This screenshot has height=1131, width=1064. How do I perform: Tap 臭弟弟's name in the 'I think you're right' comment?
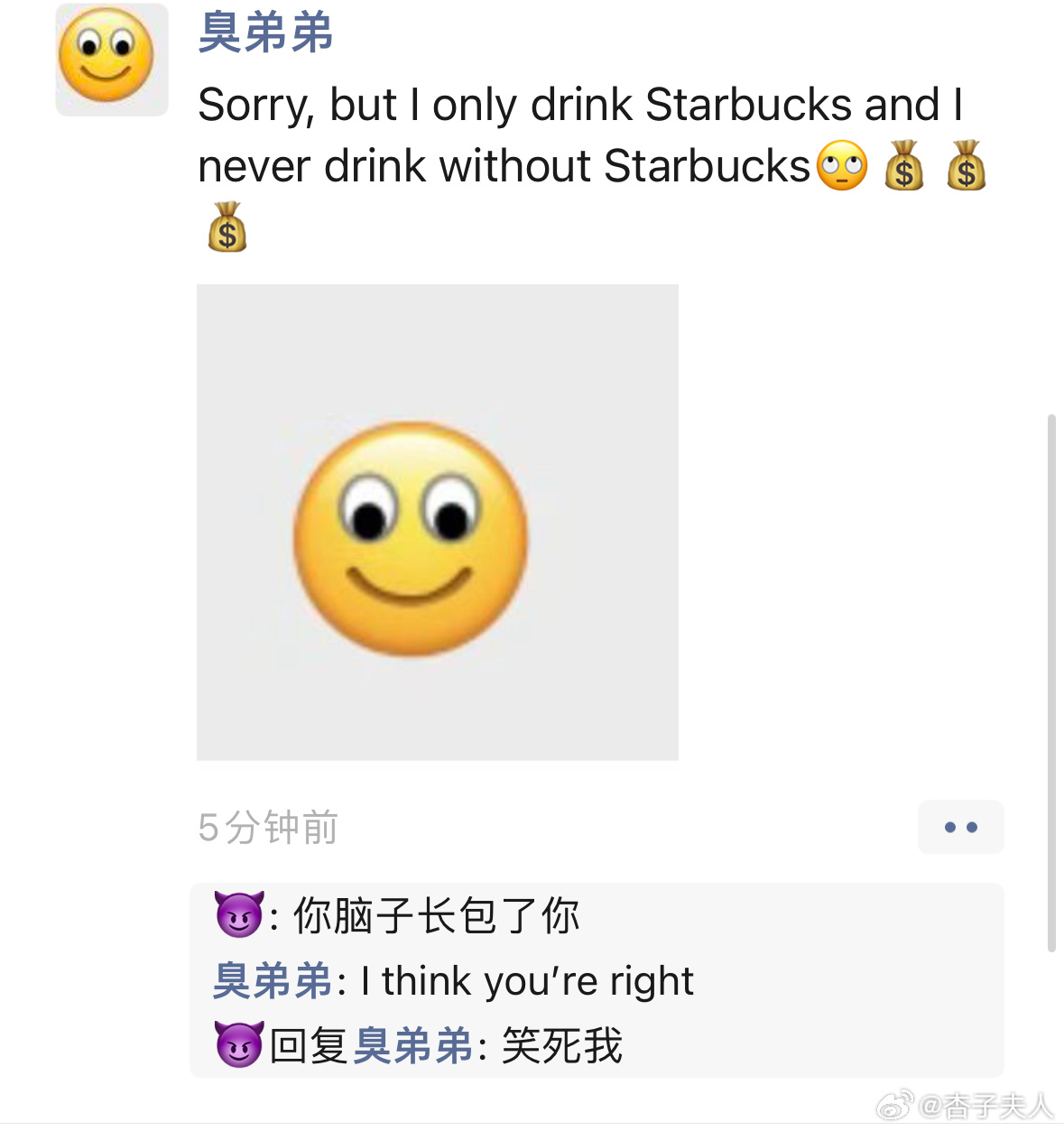click(273, 981)
